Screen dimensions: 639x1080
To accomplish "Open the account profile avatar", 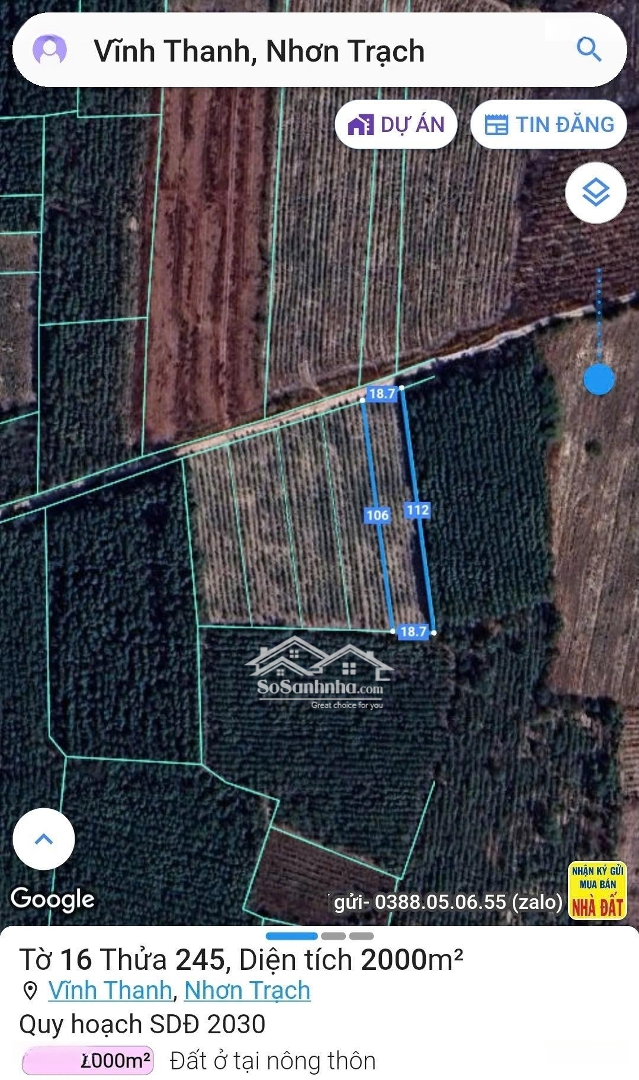I will (50, 50).
